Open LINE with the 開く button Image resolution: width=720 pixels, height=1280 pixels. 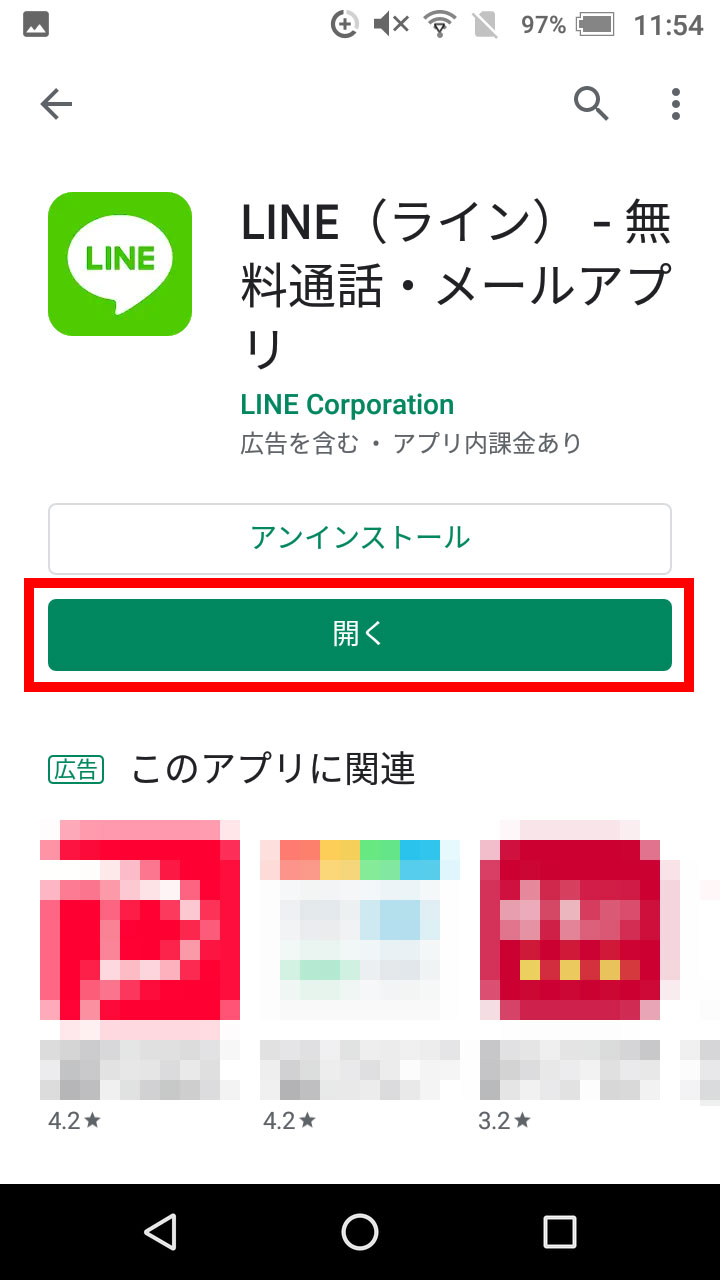360,634
